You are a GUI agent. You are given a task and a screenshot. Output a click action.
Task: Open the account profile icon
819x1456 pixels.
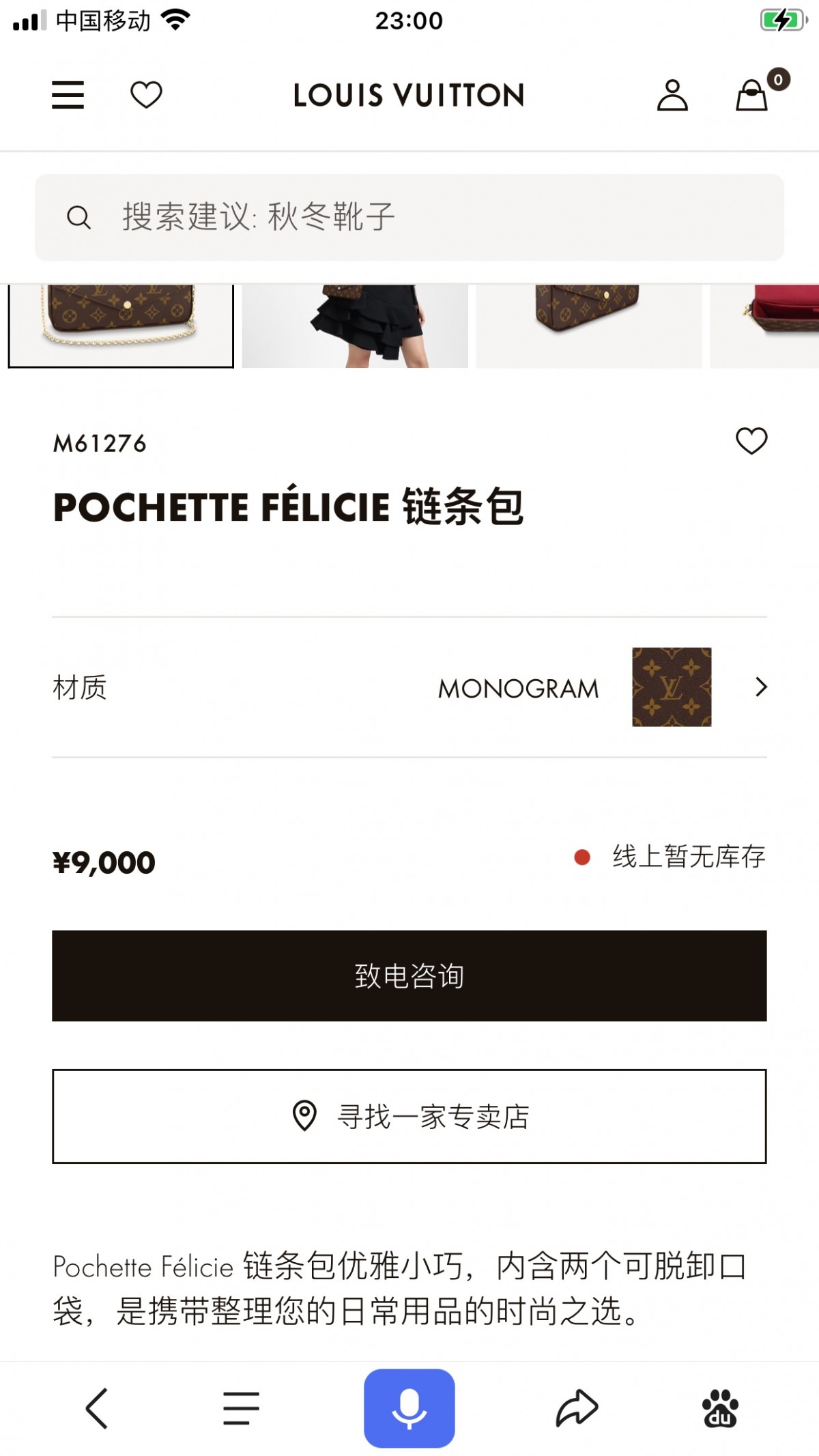click(x=672, y=95)
